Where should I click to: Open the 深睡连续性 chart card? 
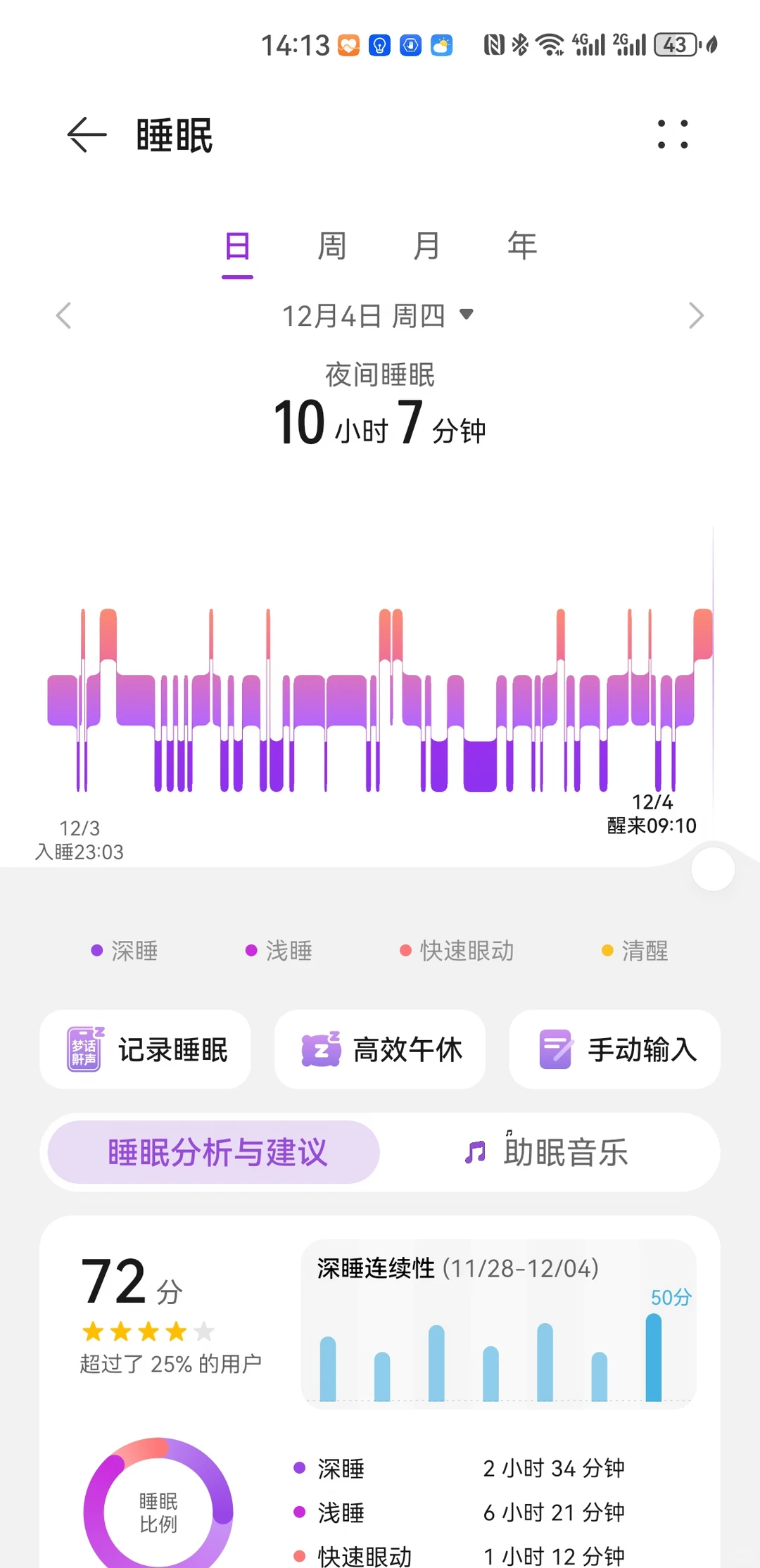499,1323
